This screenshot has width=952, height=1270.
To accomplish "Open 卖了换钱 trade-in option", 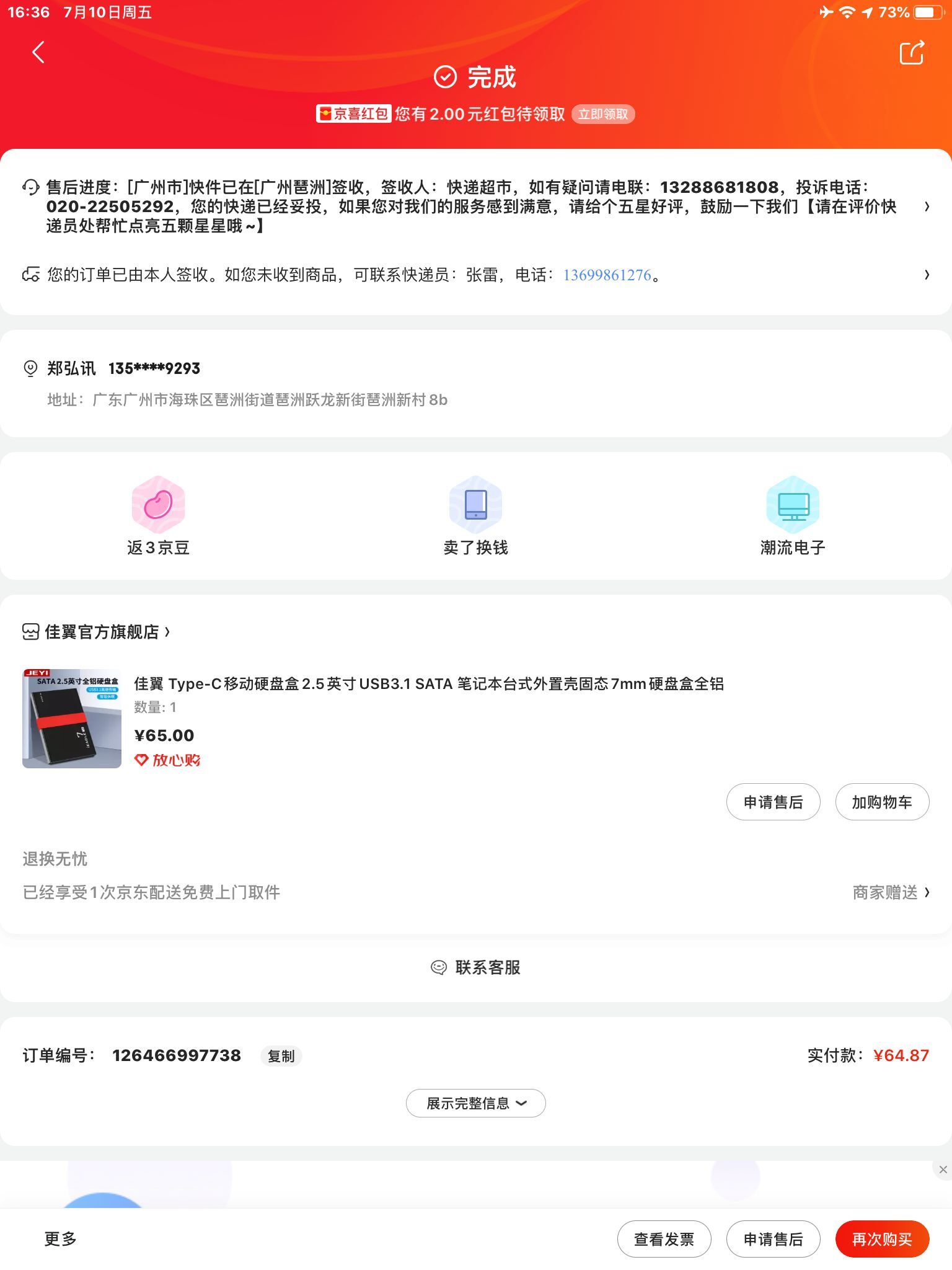I will [x=475, y=516].
